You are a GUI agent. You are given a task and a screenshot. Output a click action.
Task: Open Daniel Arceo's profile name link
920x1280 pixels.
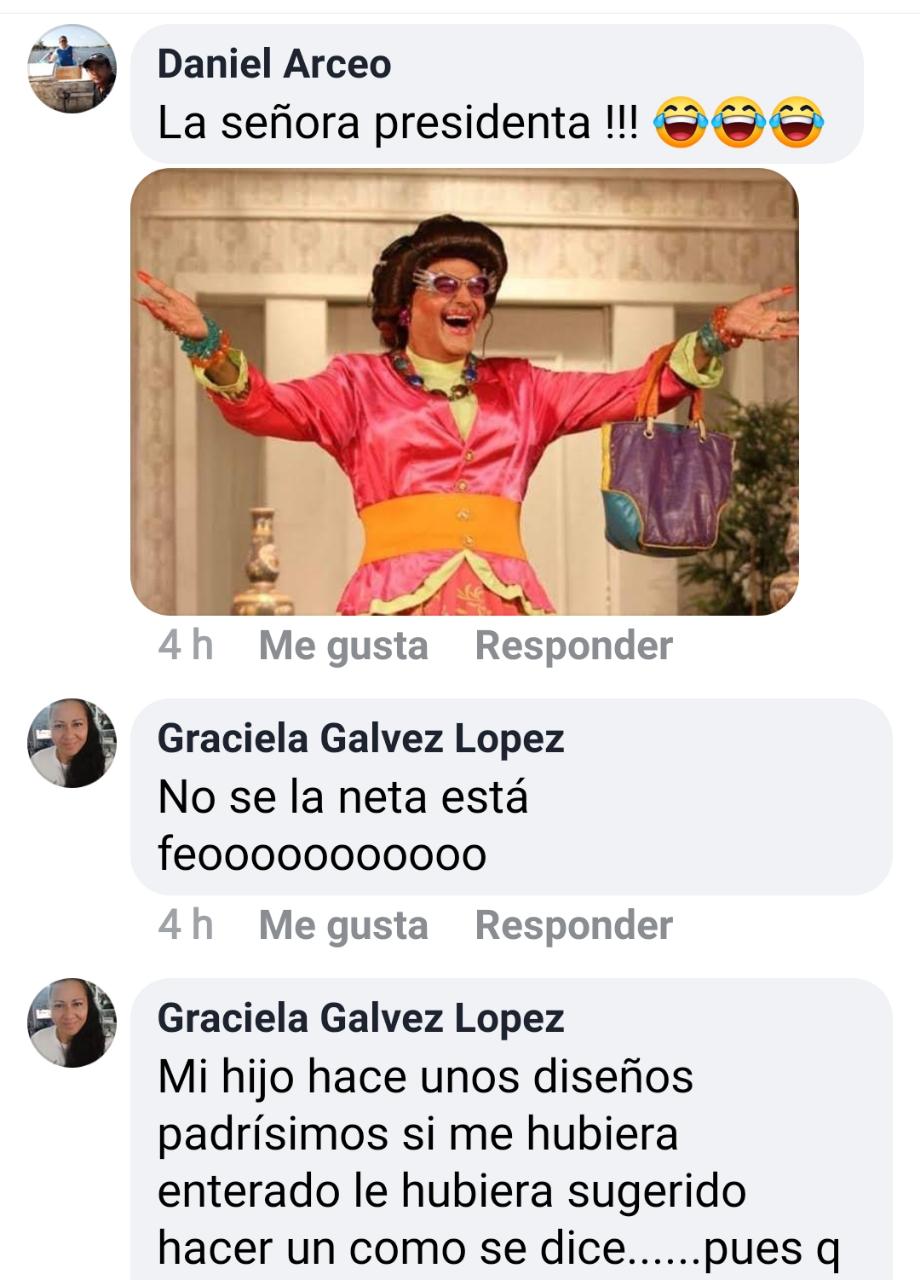click(274, 64)
